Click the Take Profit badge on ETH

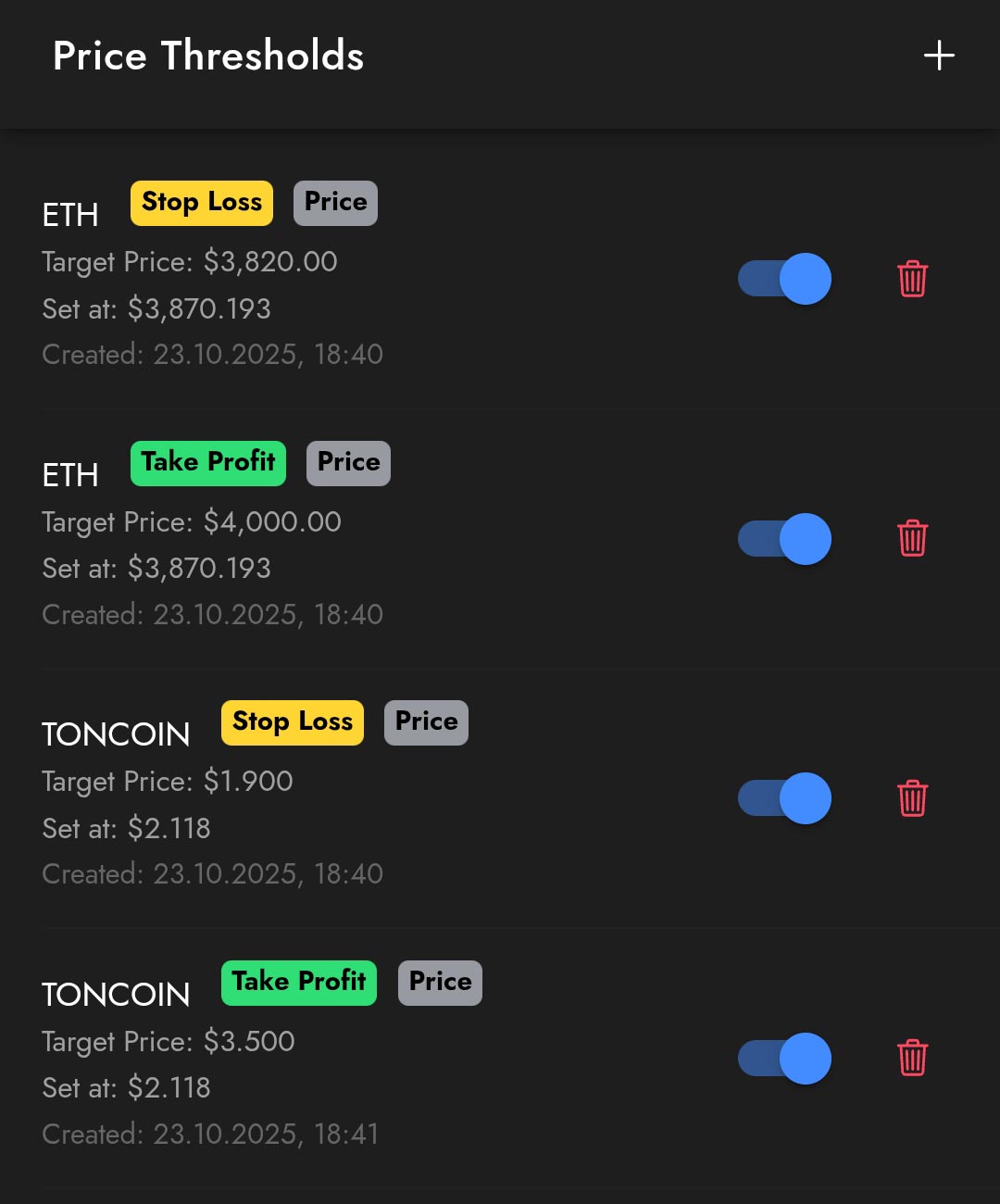coord(207,463)
